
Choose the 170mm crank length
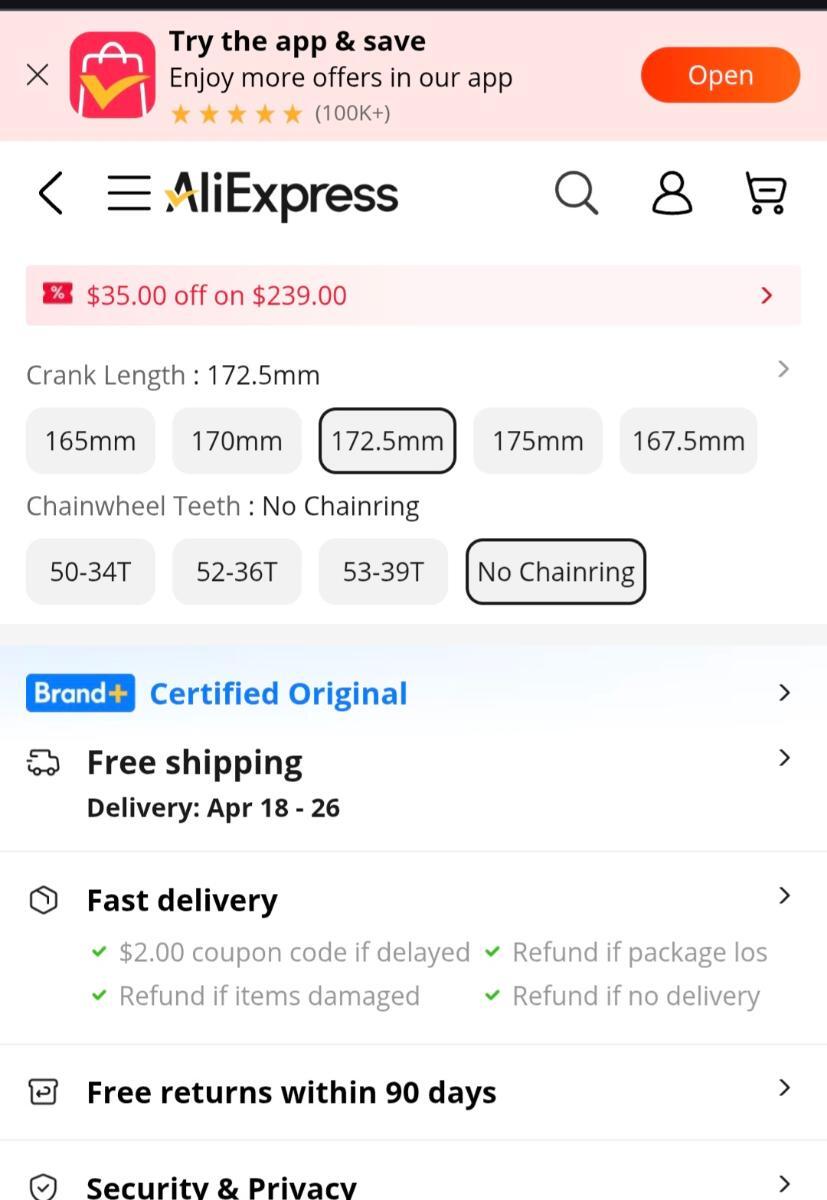pos(237,441)
